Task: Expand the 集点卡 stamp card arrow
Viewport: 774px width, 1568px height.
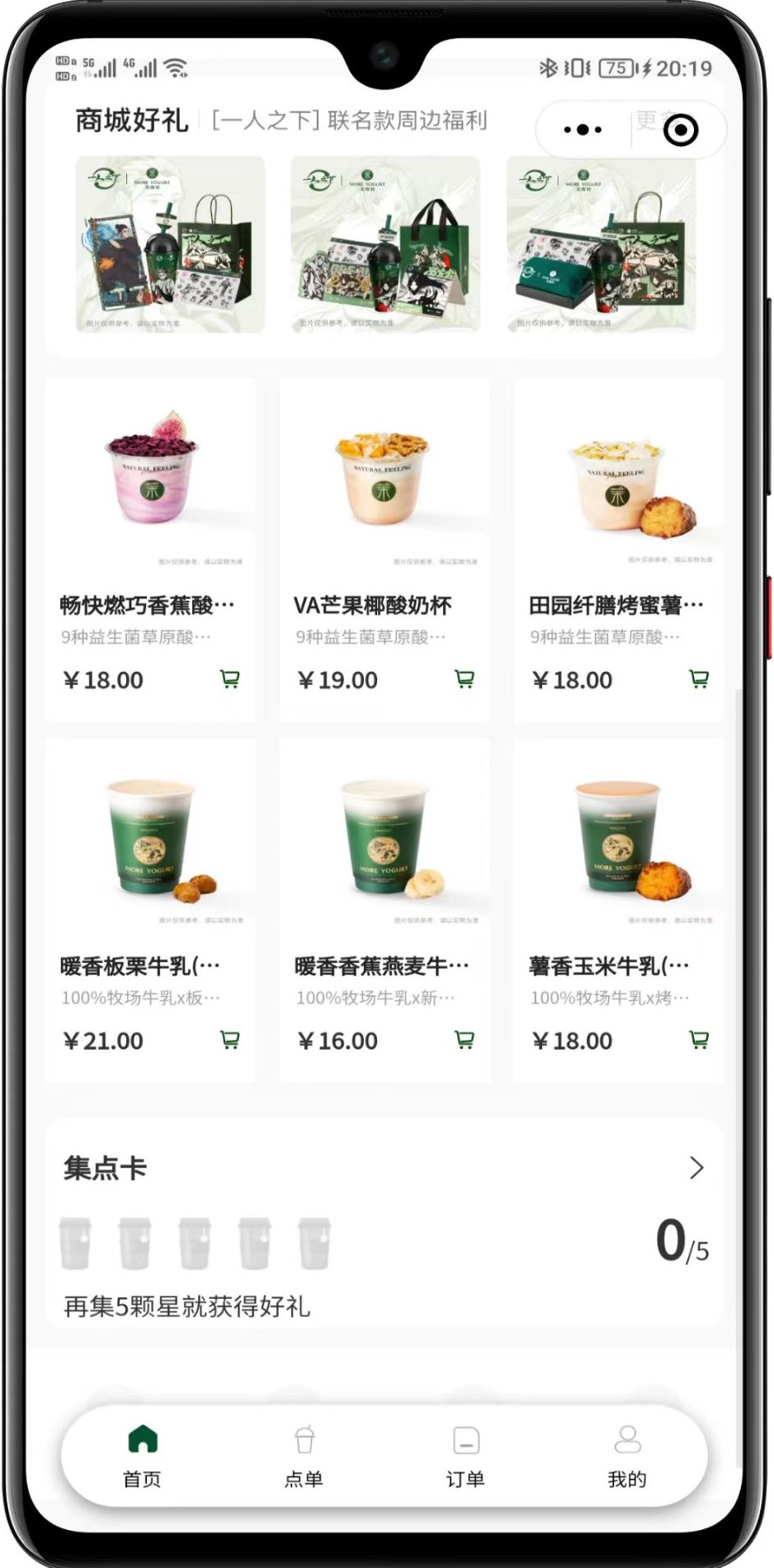Action: [x=696, y=1168]
